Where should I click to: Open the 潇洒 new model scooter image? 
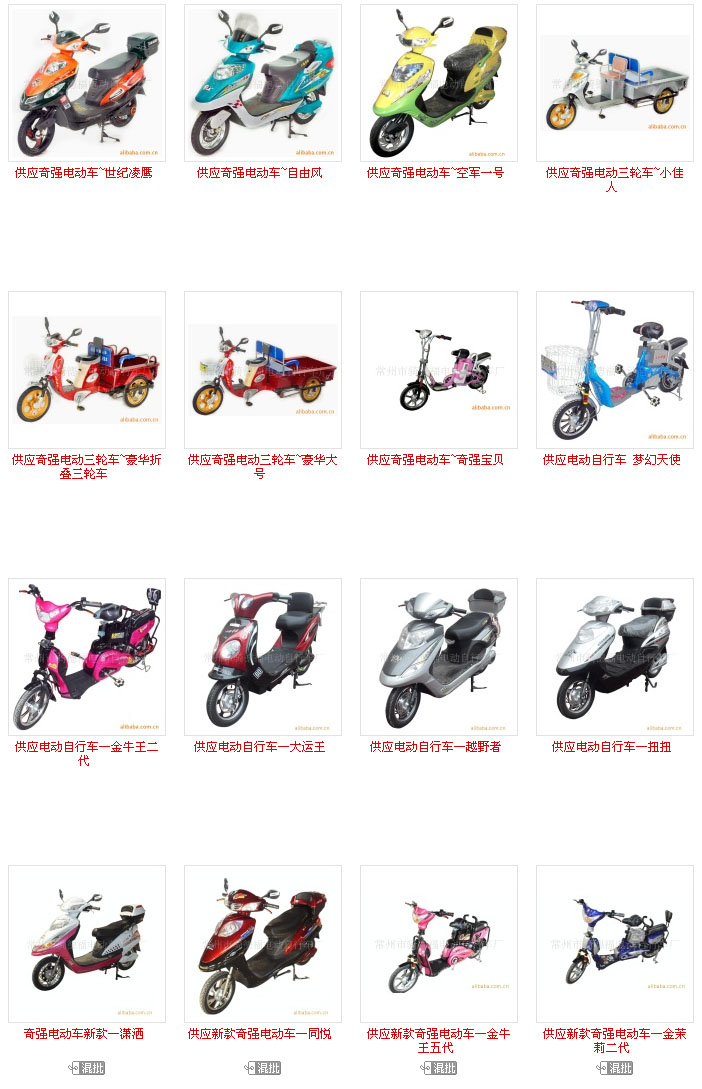pos(87,944)
